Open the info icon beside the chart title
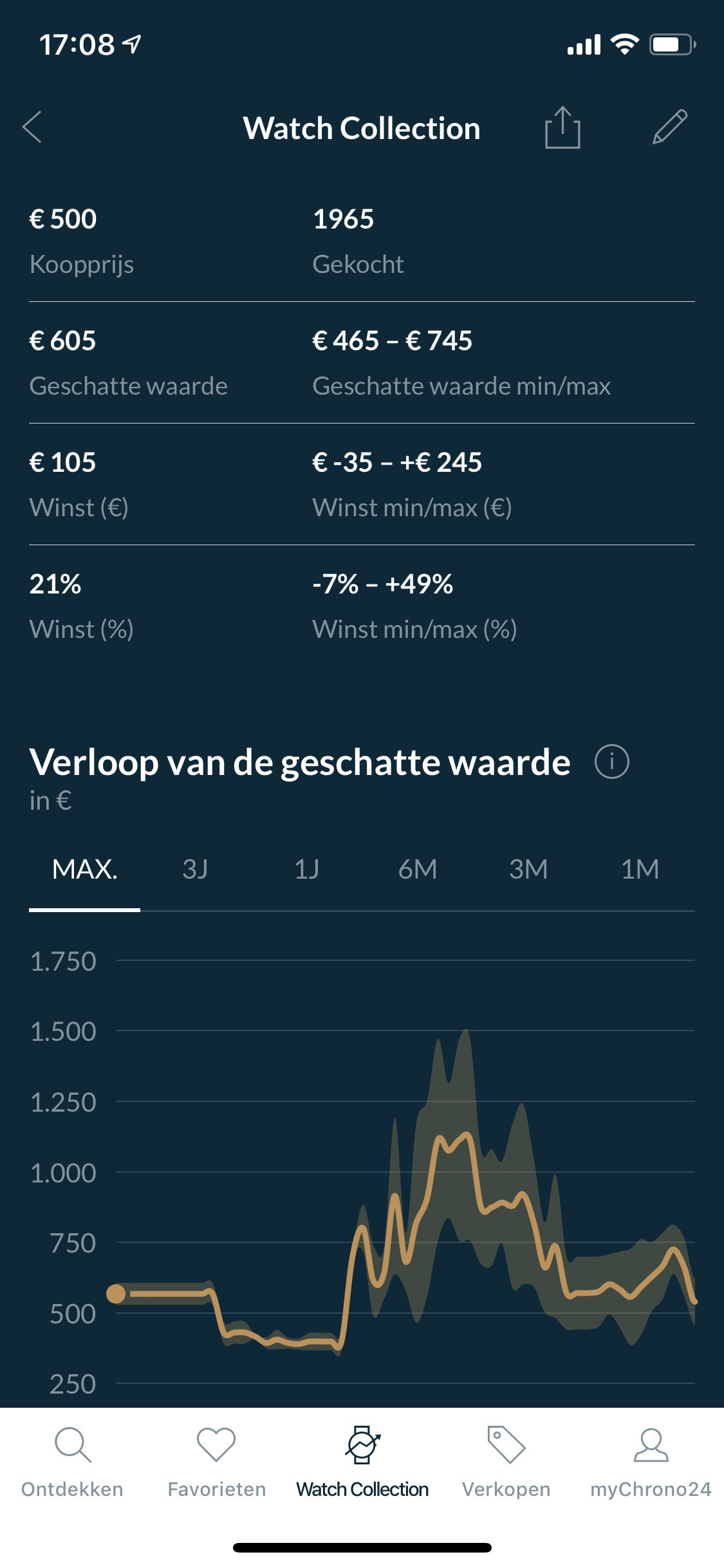The height and width of the screenshot is (1568, 724). point(611,761)
